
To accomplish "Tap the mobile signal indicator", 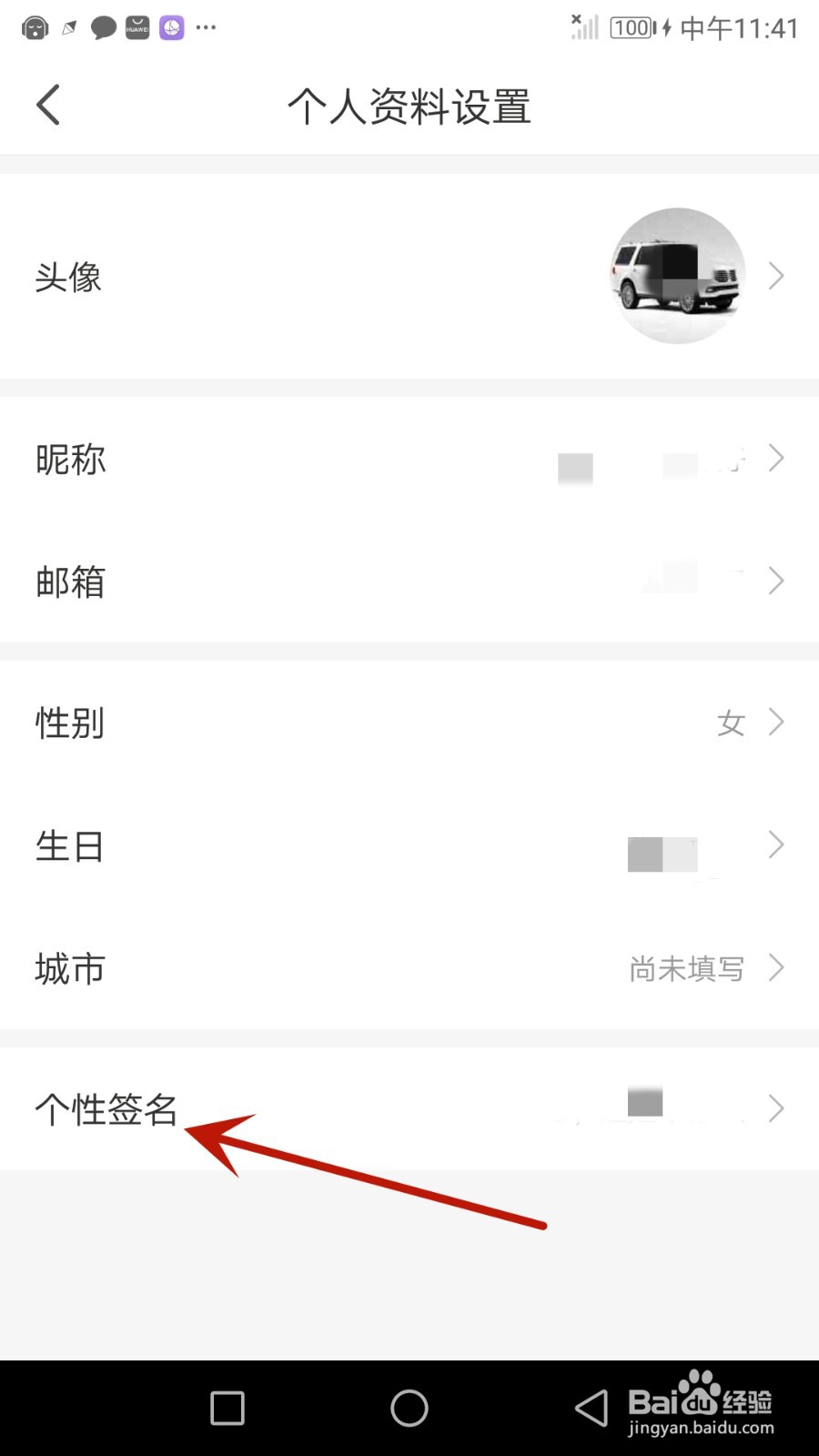I will click(583, 27).
